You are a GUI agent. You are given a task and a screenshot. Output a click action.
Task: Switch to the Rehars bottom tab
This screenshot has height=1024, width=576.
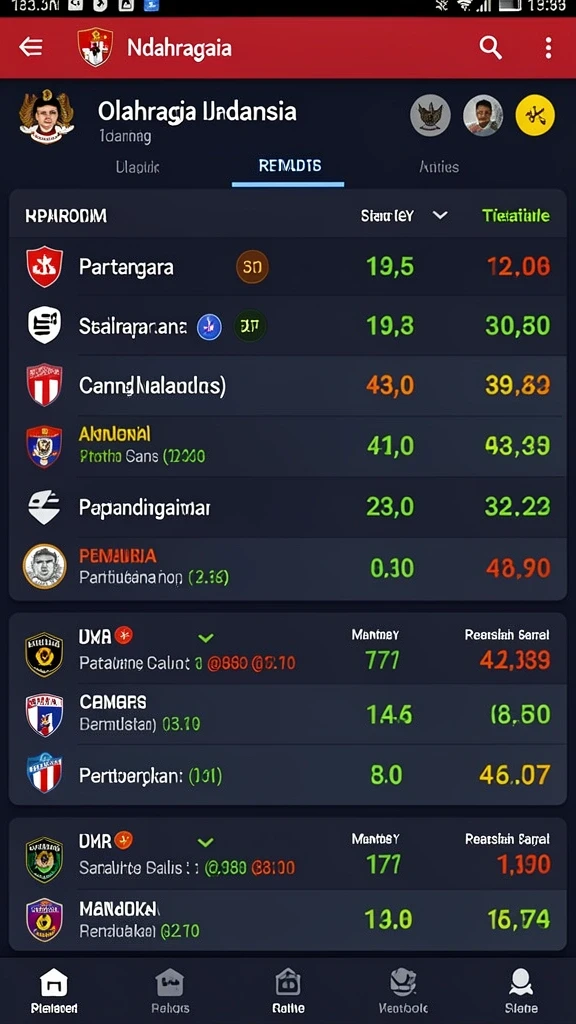[x=170, y=991]
